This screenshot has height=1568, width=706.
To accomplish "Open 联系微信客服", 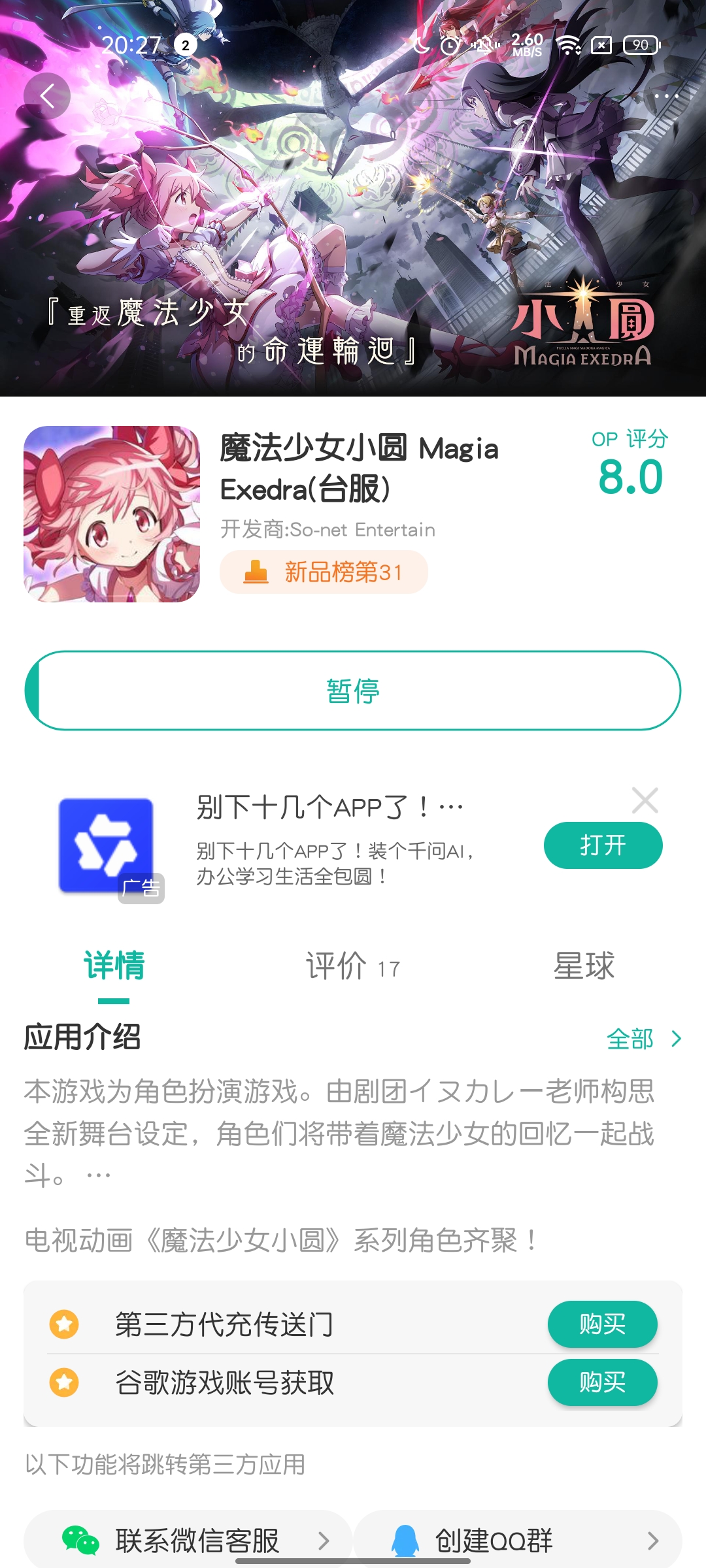I will click(188, 1541).
